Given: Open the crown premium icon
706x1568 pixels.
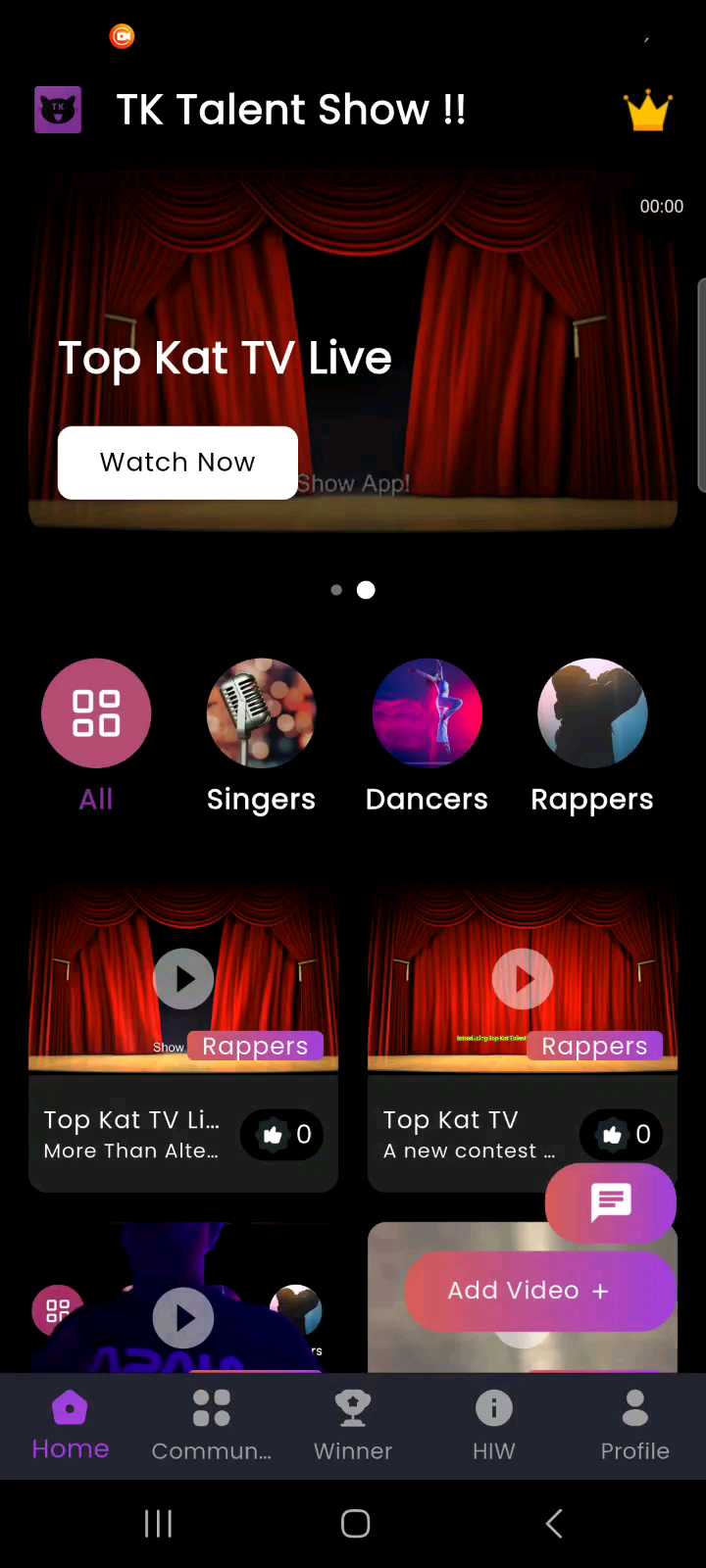Looking at the screenshot, I should pyautogui.click(x=648, y=112).
